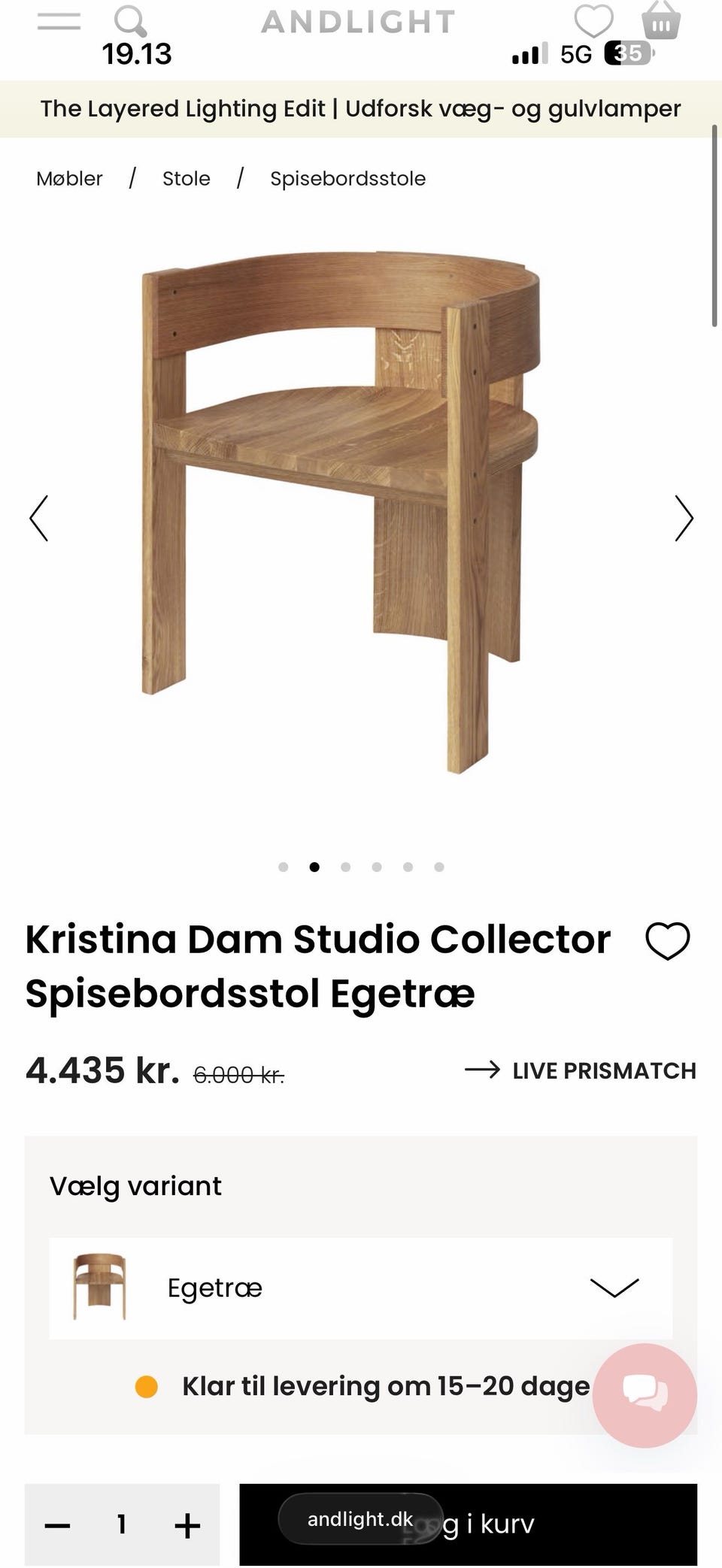Select the first carousel dot indicator
Image resolution: width=722 pixels, height=1568 pixels.
284,866
